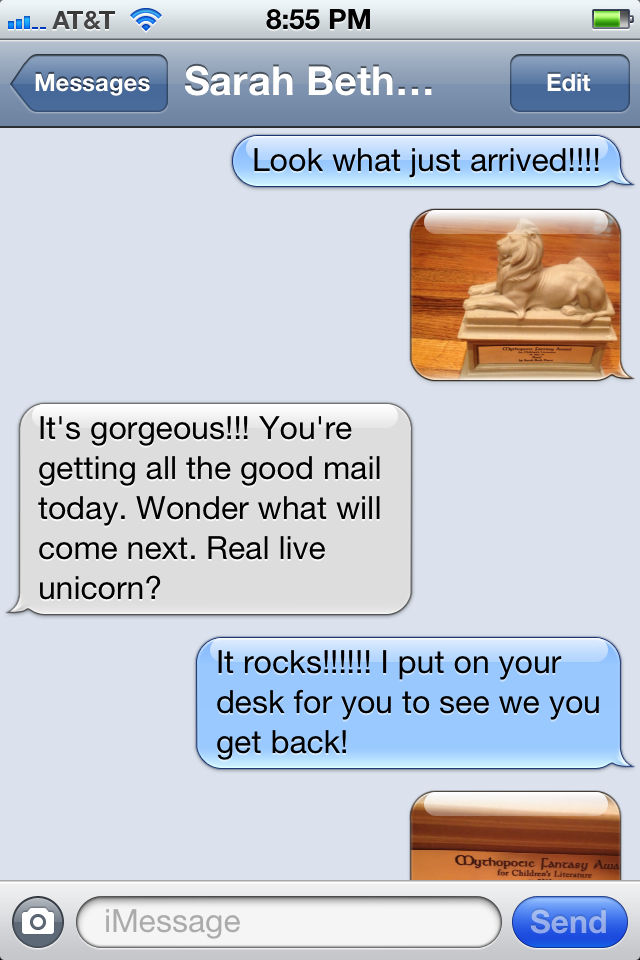Open the camera attachment icon
640x960 pixels.
pyautogui.click(x=37, y=921)
